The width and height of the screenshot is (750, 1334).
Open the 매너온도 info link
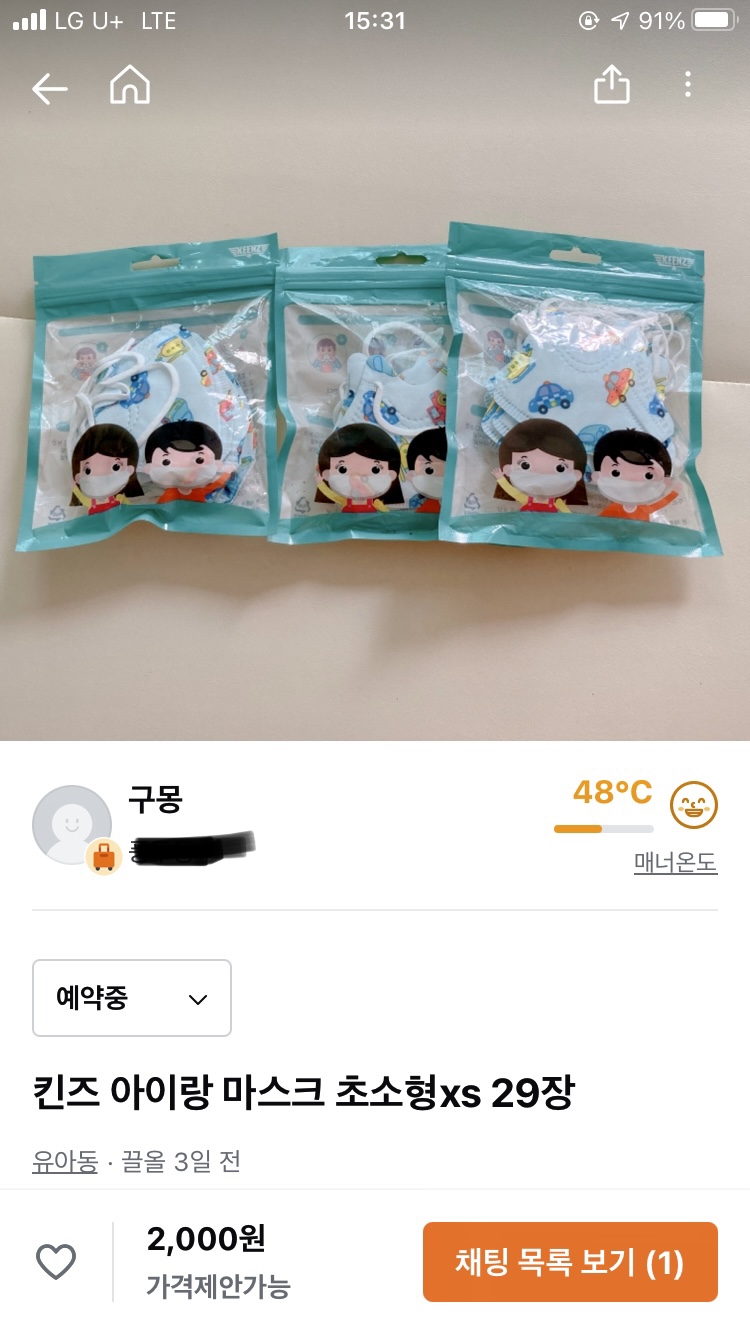[675, 862]
